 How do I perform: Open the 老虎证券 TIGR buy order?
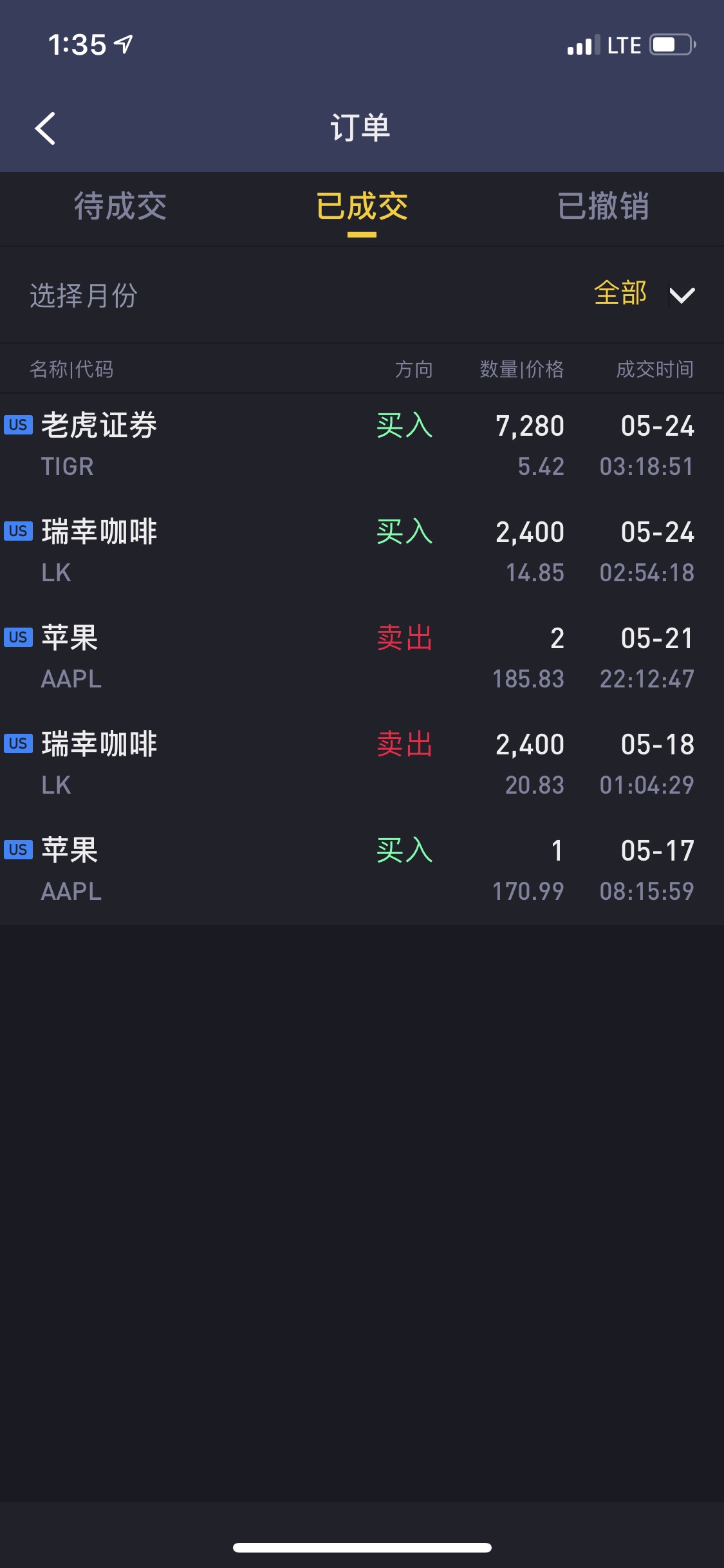point(362,445)
